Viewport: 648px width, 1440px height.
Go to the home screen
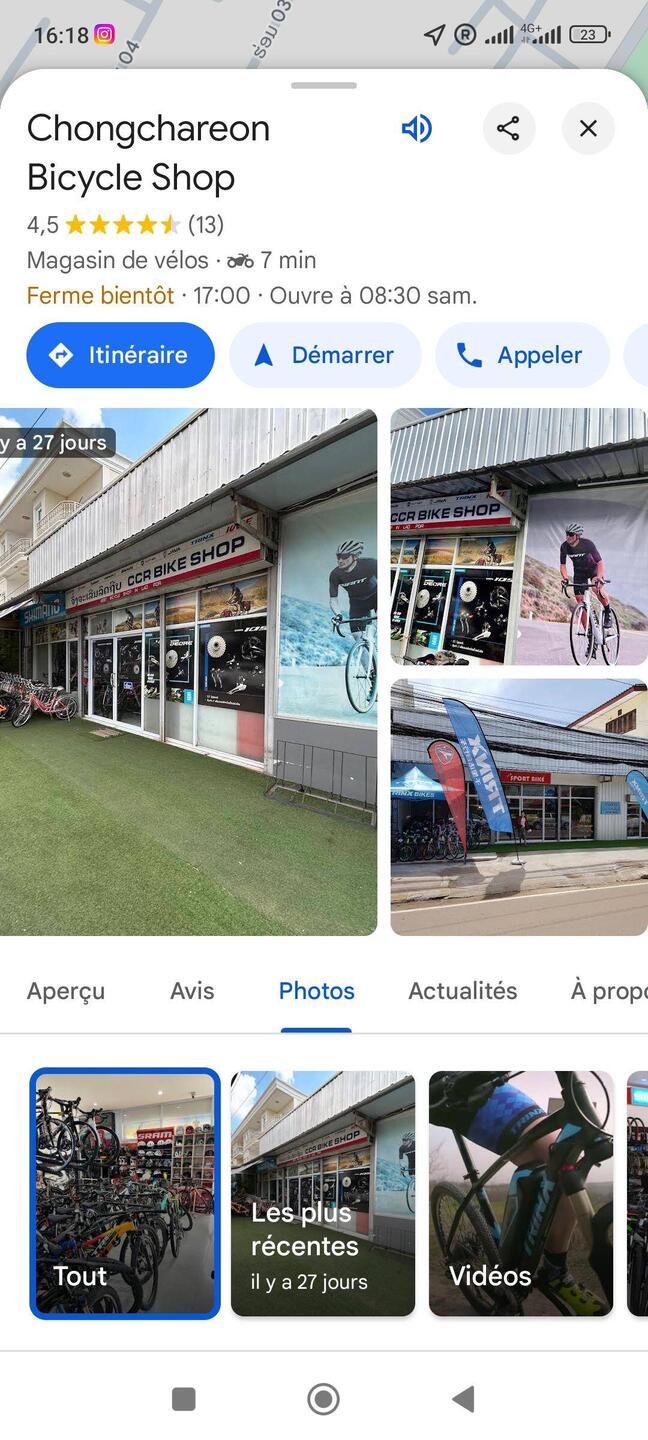[323, 1398]
